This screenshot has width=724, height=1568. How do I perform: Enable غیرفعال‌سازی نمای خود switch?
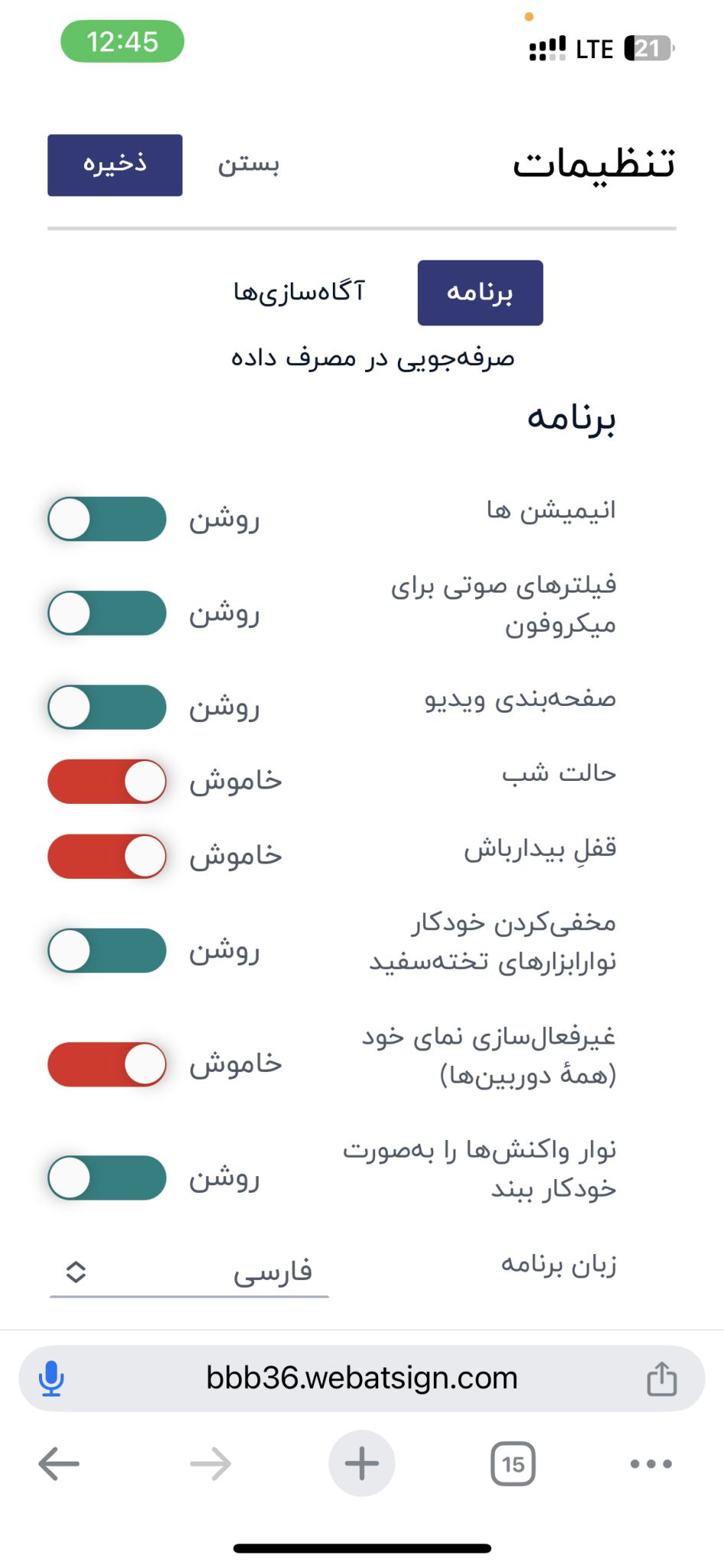107,1064
